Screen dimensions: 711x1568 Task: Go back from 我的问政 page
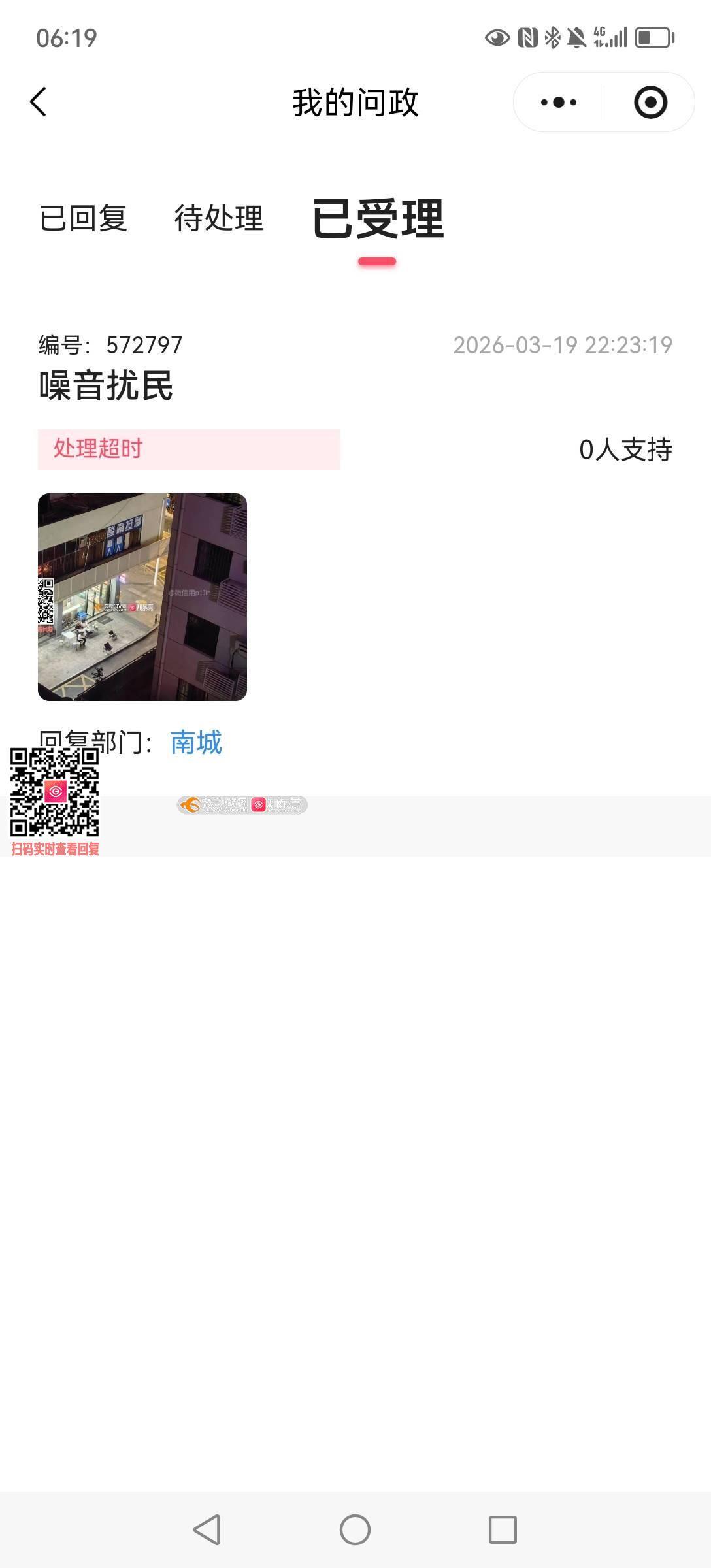click(x=39, y=102)
